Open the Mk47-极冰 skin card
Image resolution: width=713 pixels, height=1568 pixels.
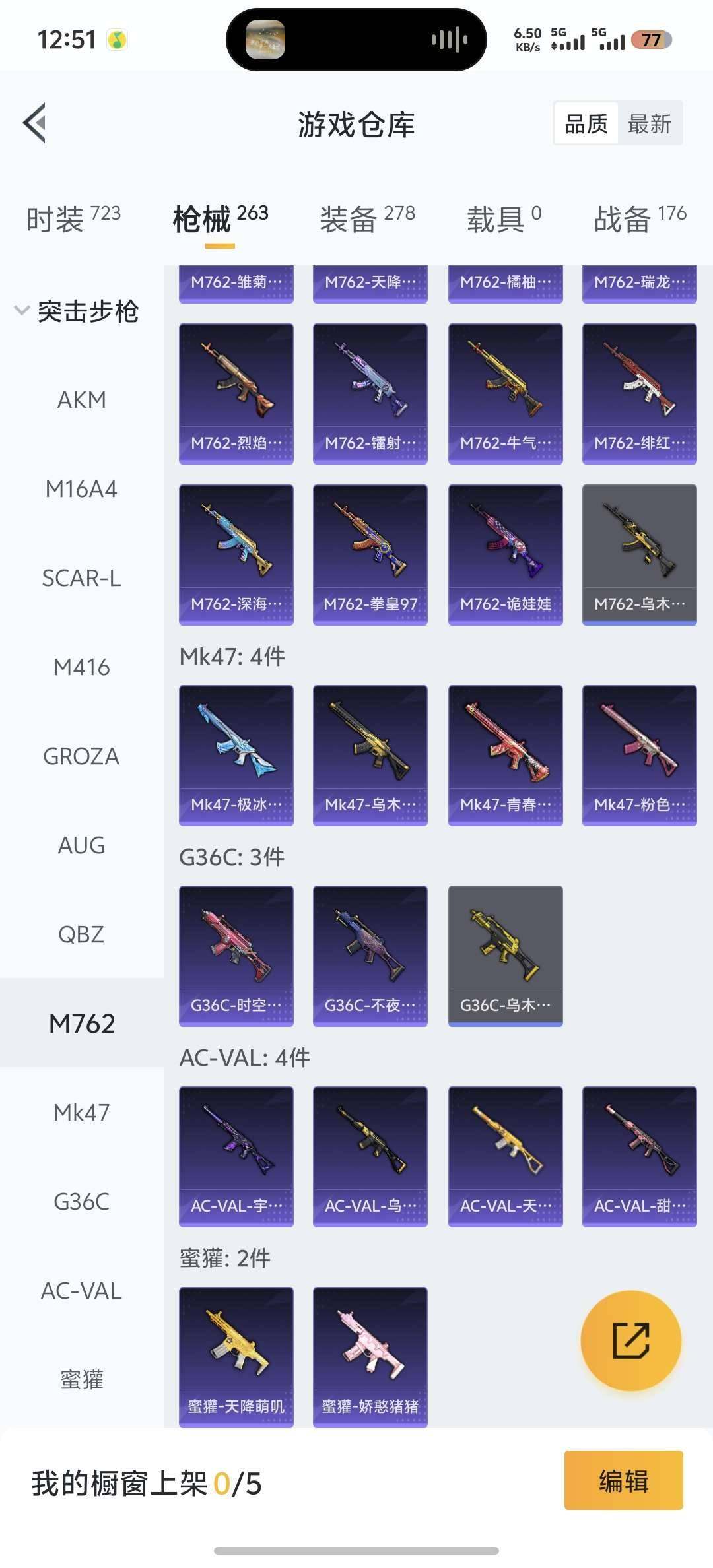point(236,755)
